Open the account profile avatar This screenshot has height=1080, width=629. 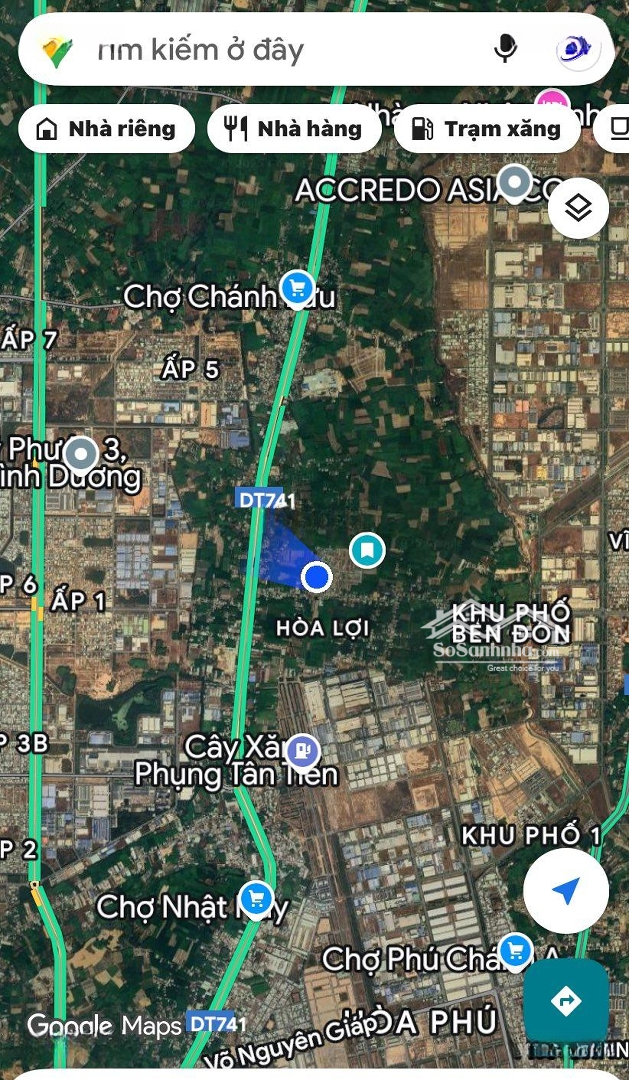(575, 48)
